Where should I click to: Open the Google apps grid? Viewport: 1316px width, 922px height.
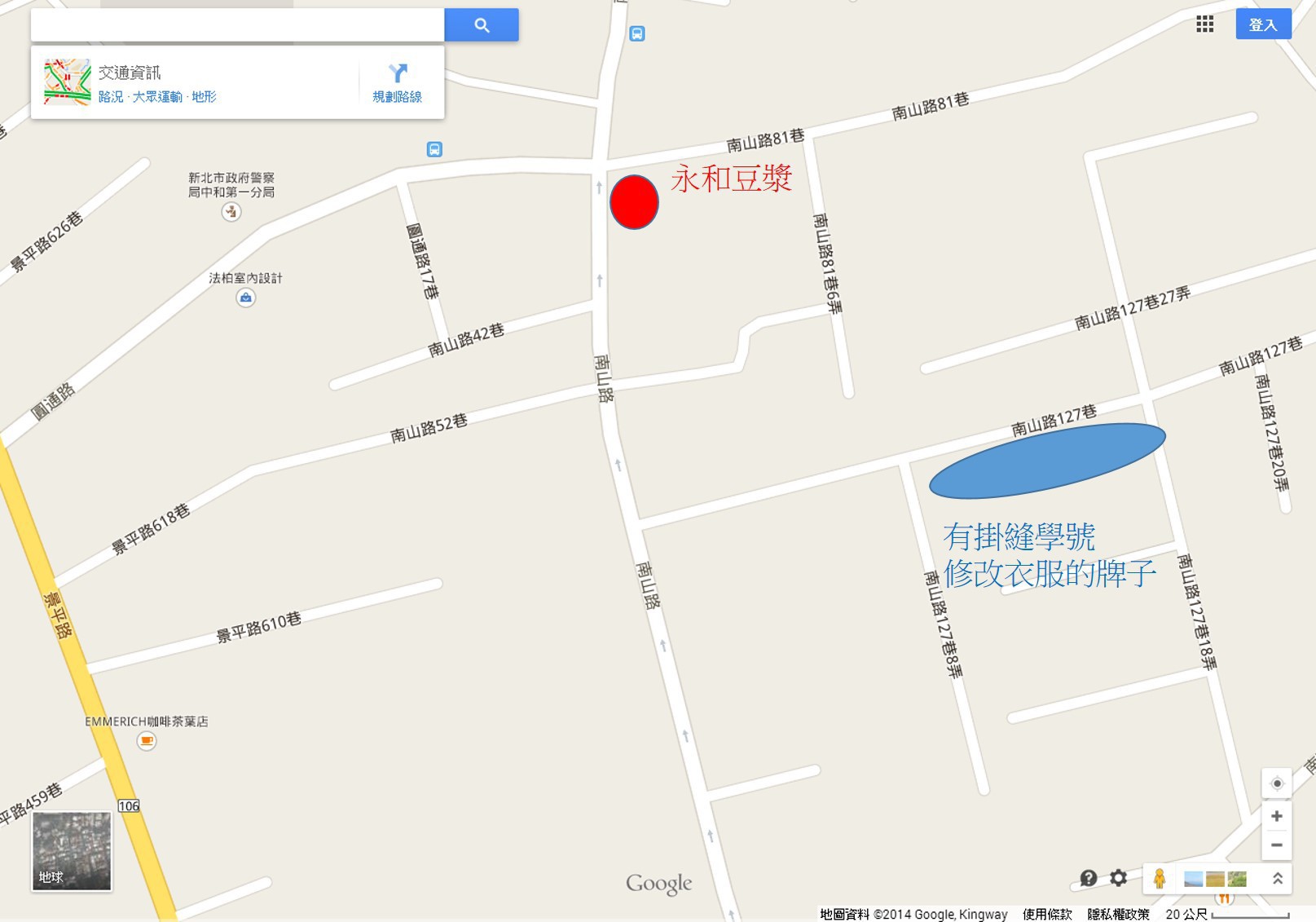[x=1204, y=24]
